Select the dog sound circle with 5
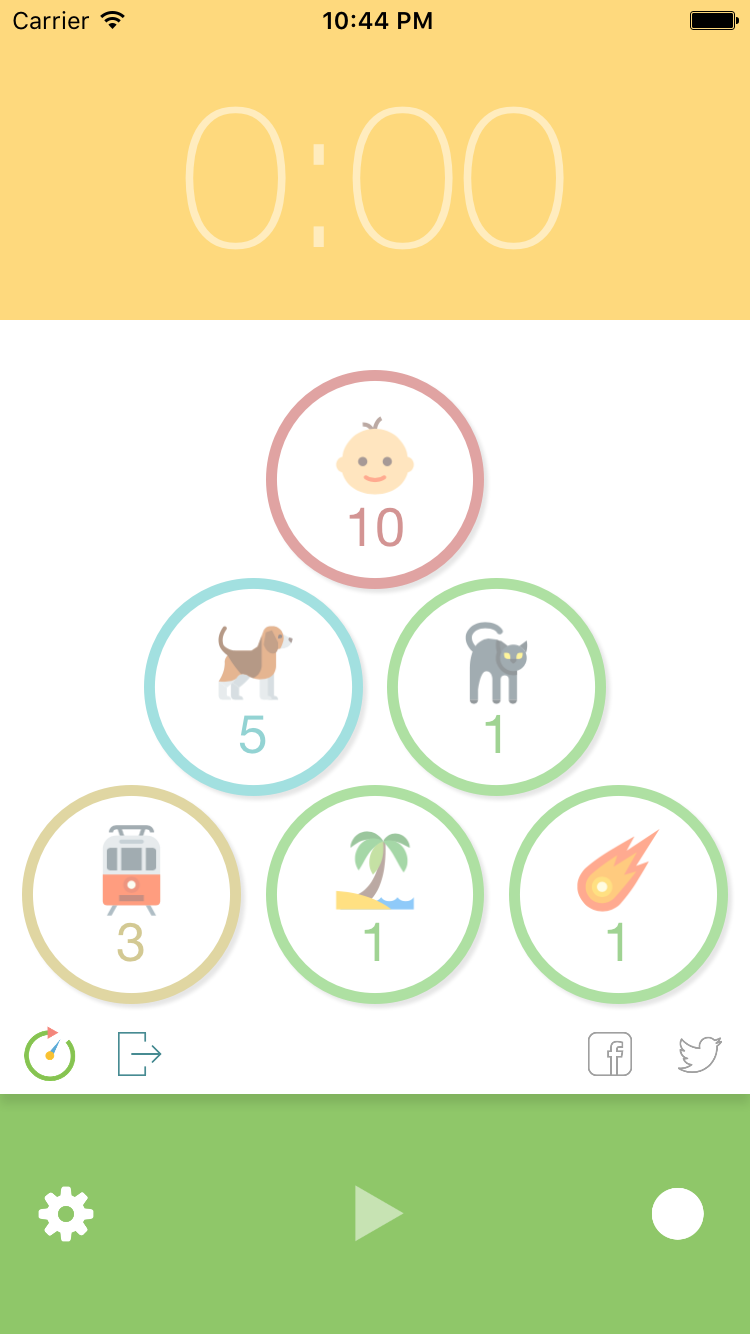 click(x=253, y=687)
